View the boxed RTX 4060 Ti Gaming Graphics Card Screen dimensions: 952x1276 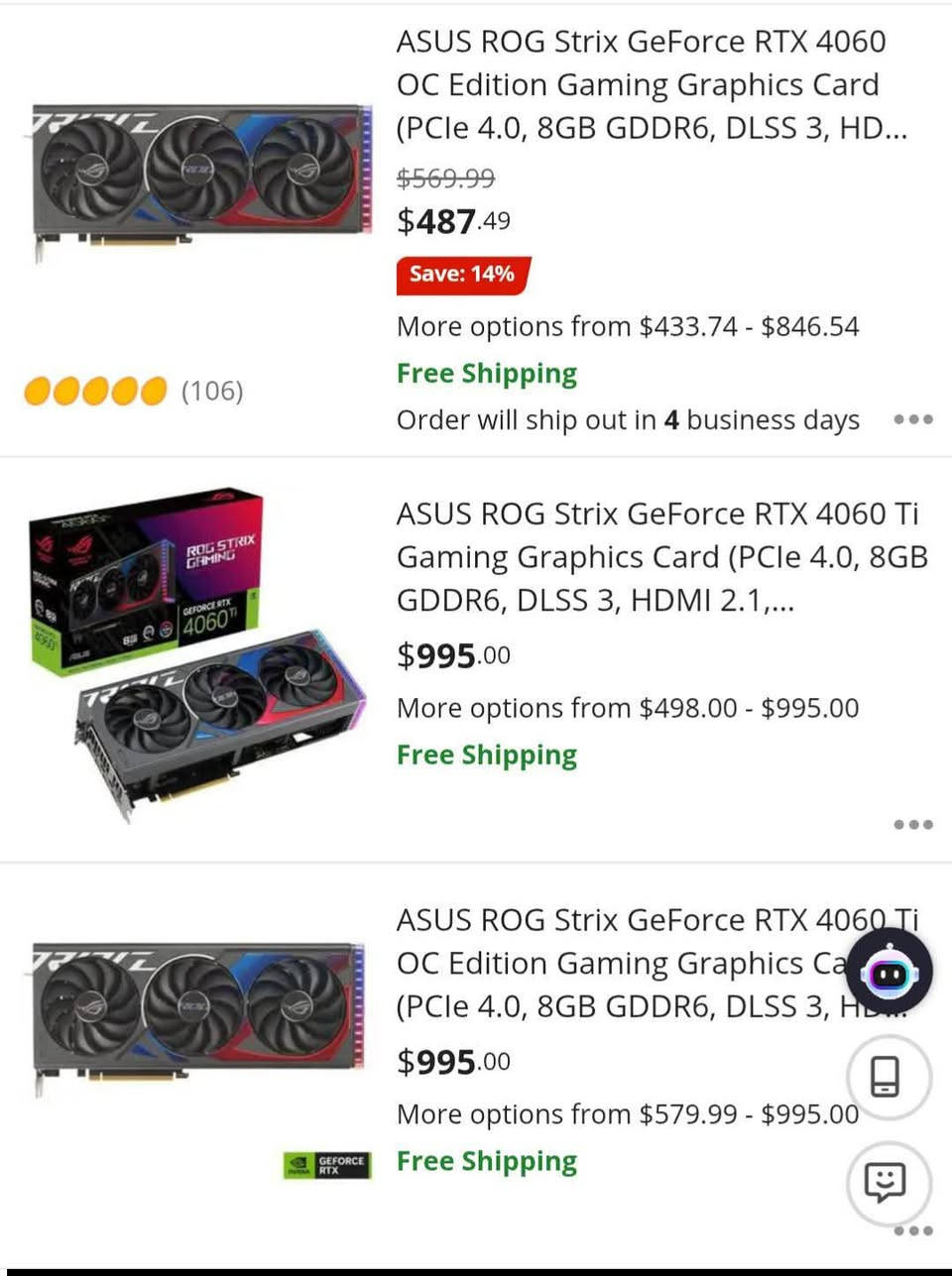click(661, 557)
